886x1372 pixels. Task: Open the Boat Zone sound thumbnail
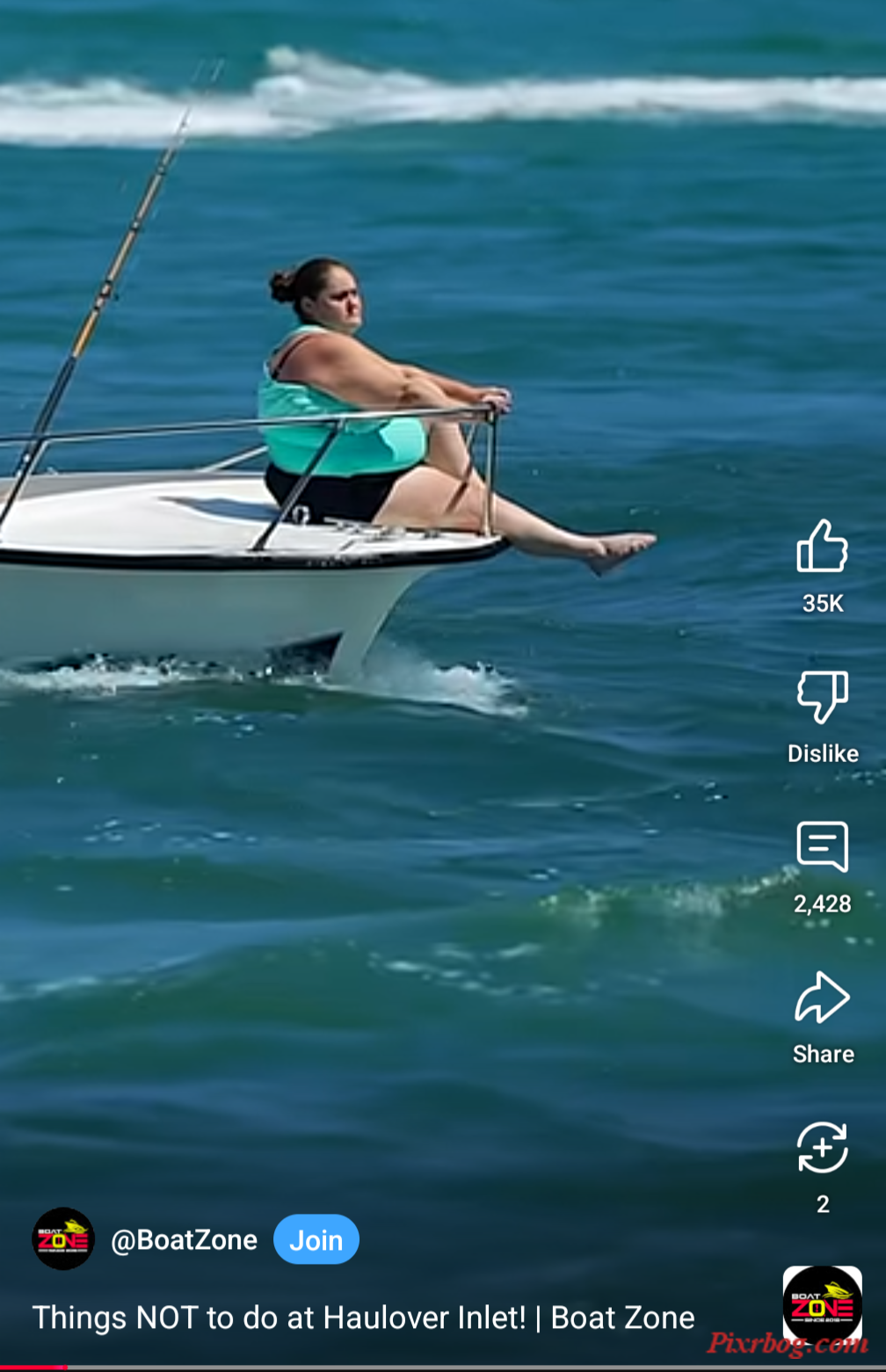822,1305
